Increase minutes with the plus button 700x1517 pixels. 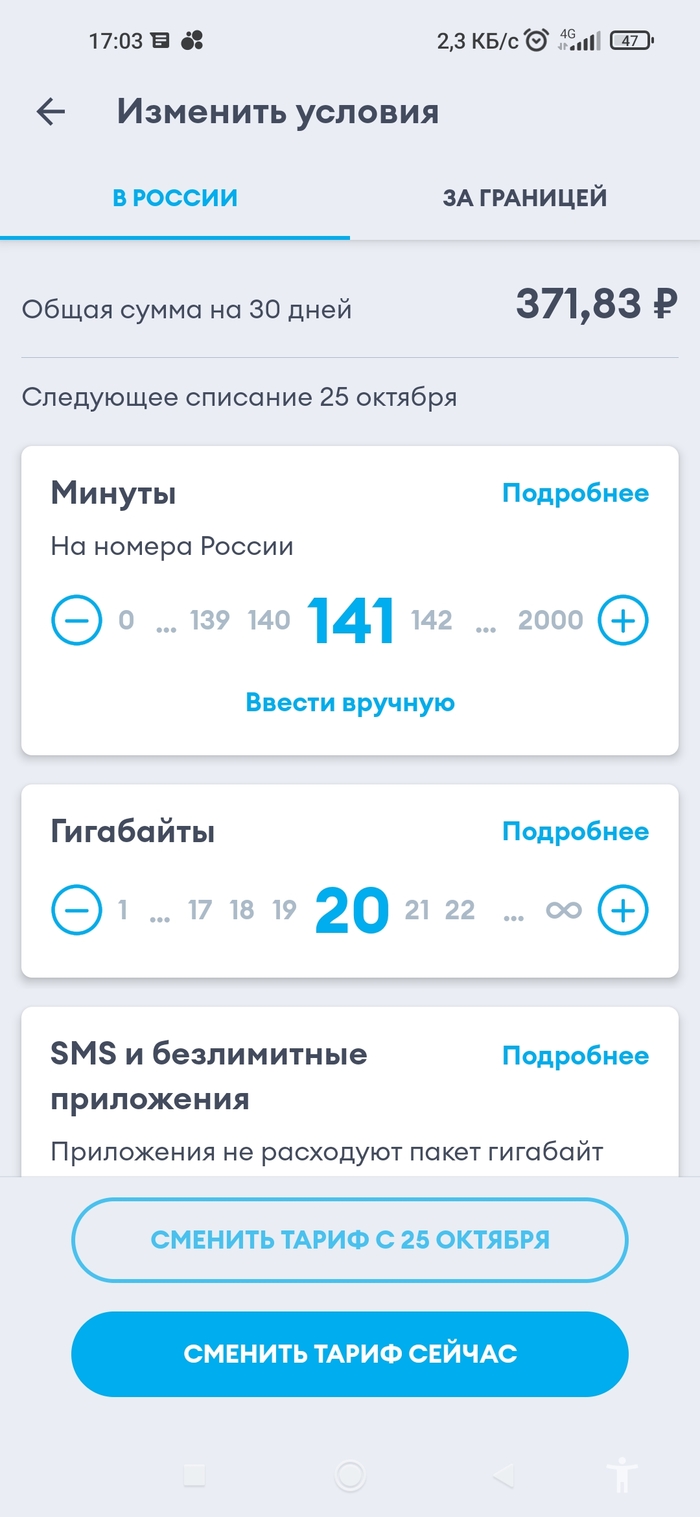623,621
